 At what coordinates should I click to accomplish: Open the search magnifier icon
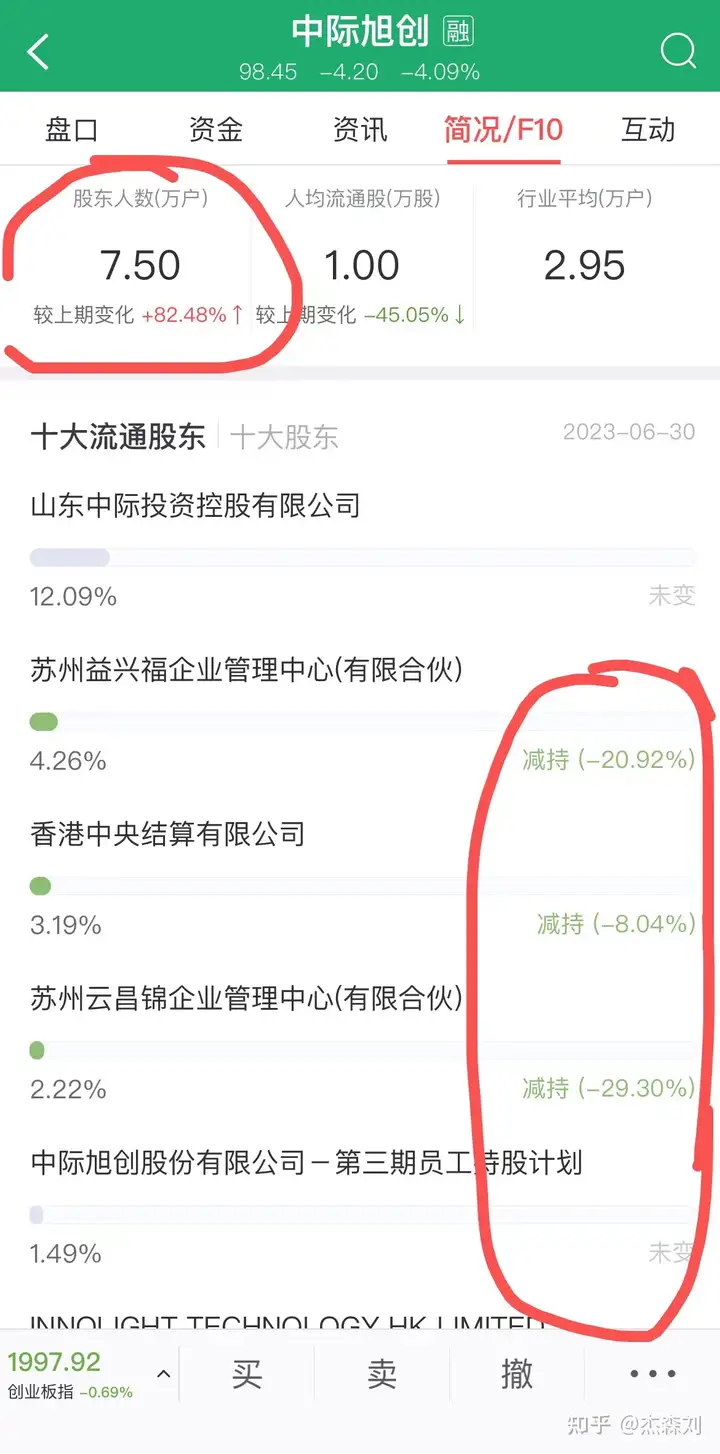click(678, 49)
